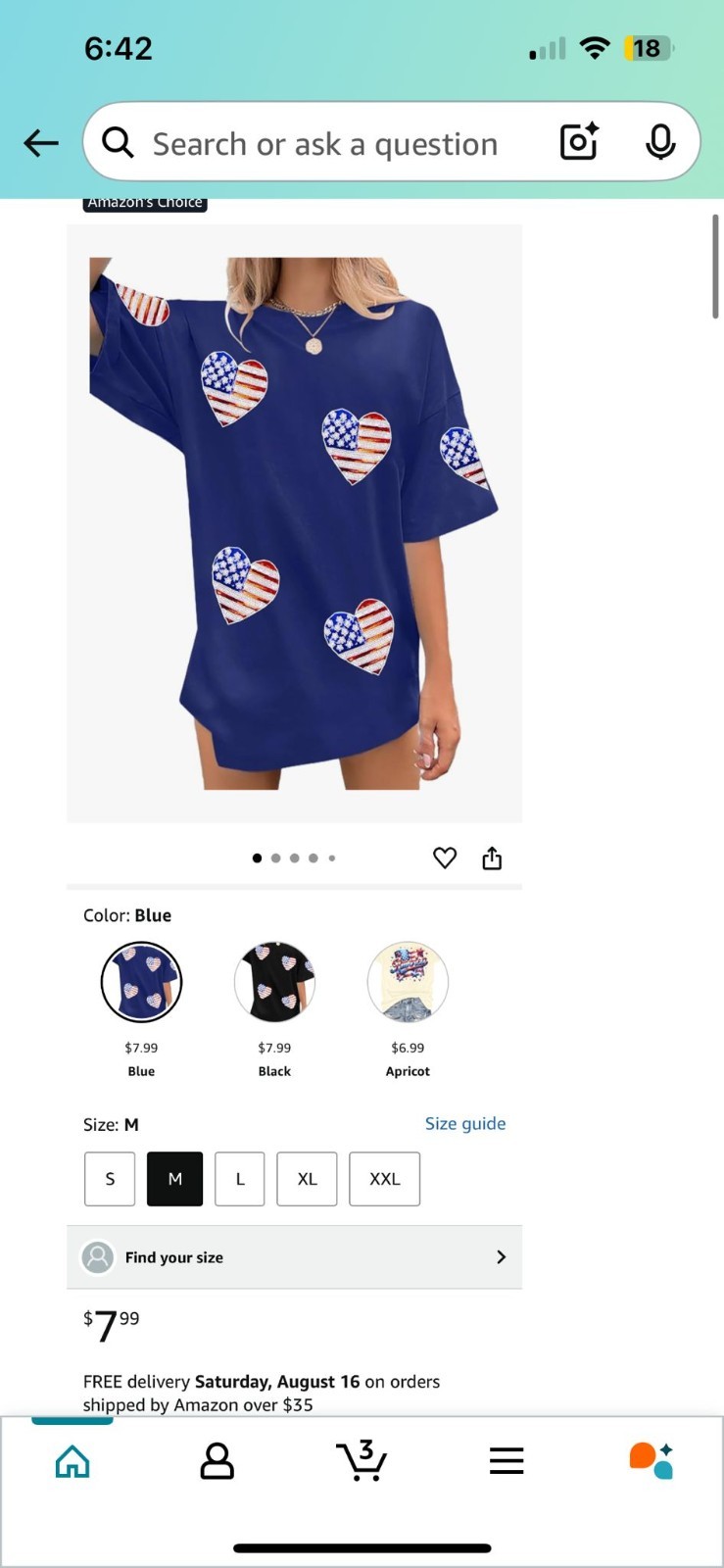Pick the Apricot color option
The width and height of the screenshot is (724, 1568).
point(408,982)
